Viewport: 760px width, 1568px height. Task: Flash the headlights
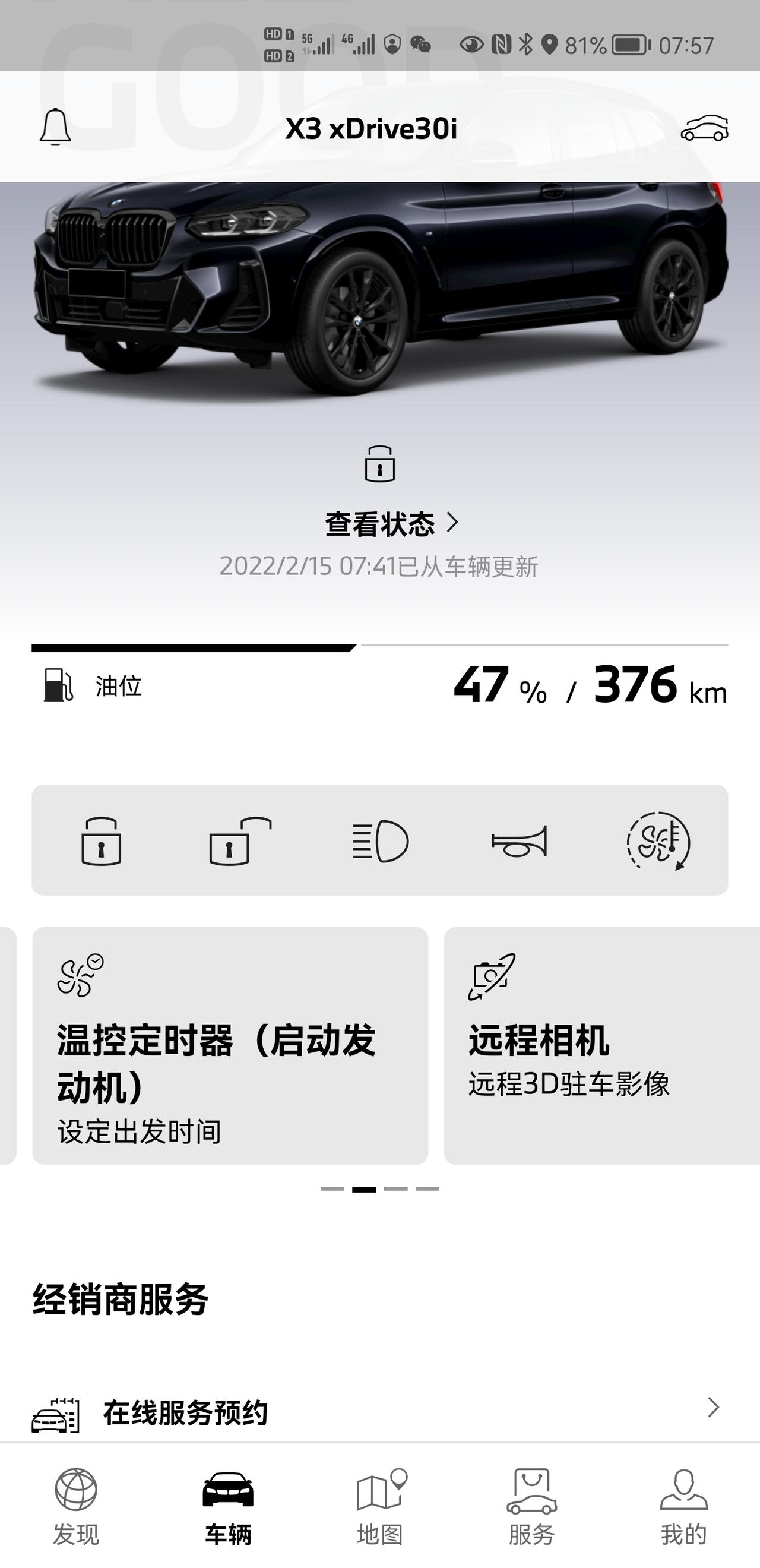pos(381,840)
